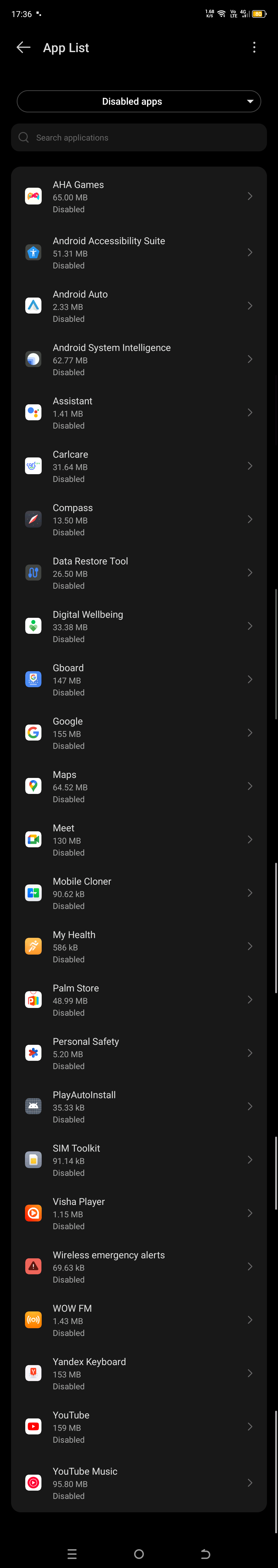Expand the Disabled apps dropdown

coord(139,102)
